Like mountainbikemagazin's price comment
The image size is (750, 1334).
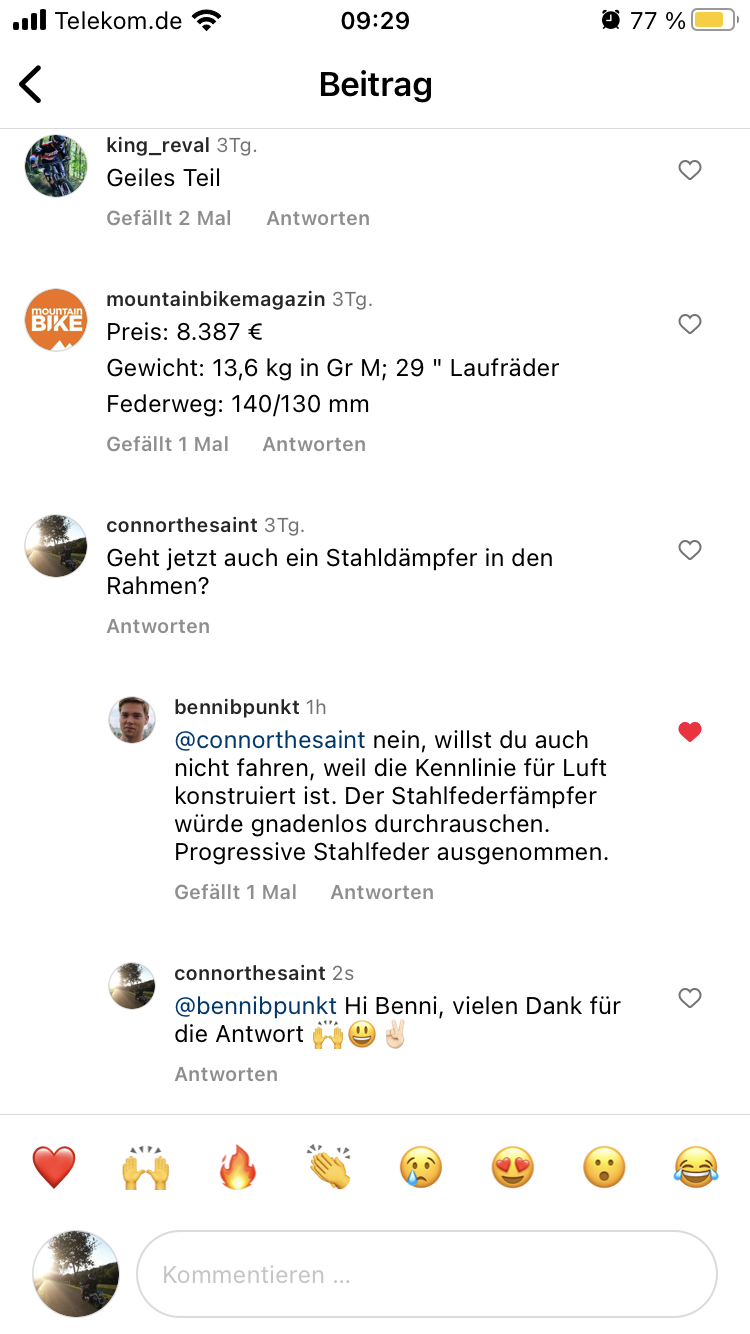(x=690, y=324)
